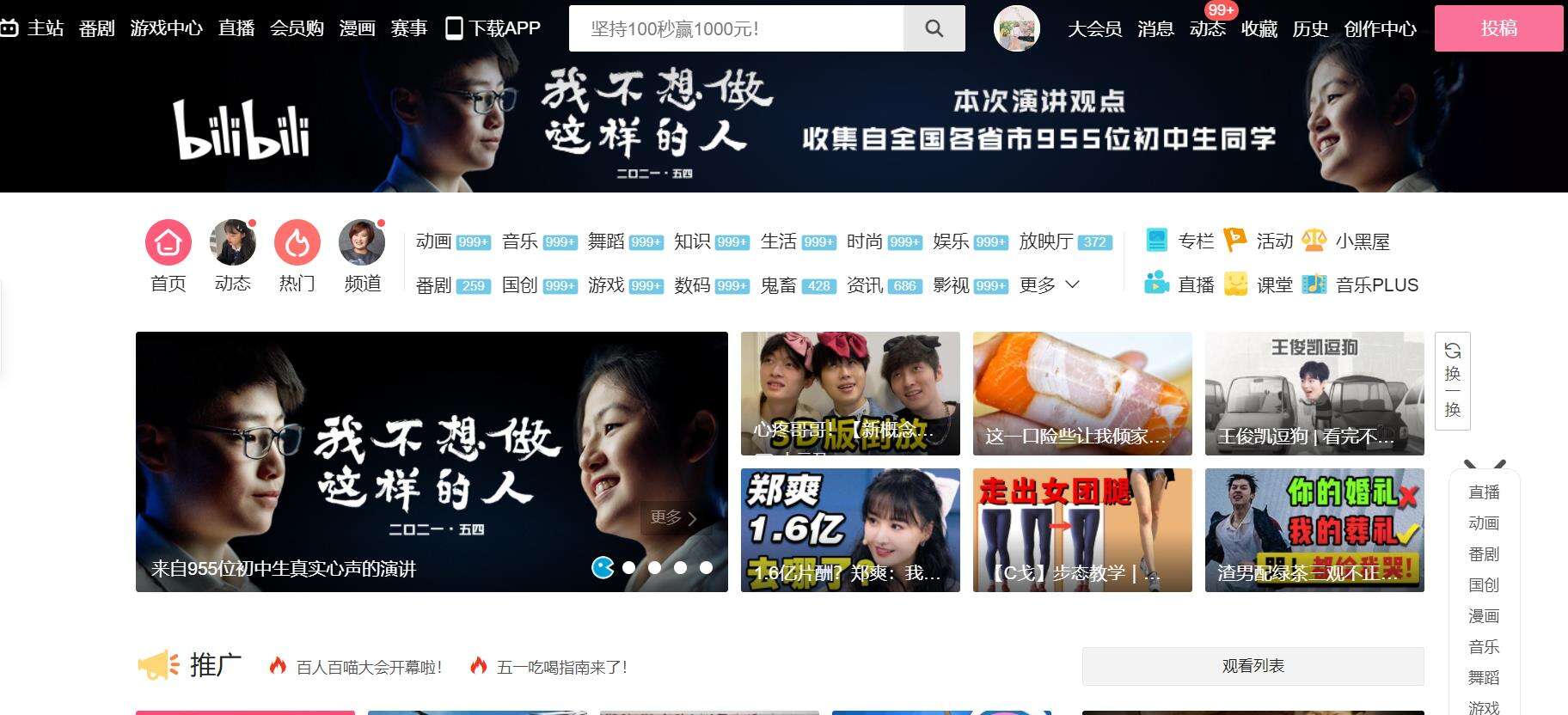Select the 动画 category
Screen dimensions: 1568x715
click(x=433, y=241)
